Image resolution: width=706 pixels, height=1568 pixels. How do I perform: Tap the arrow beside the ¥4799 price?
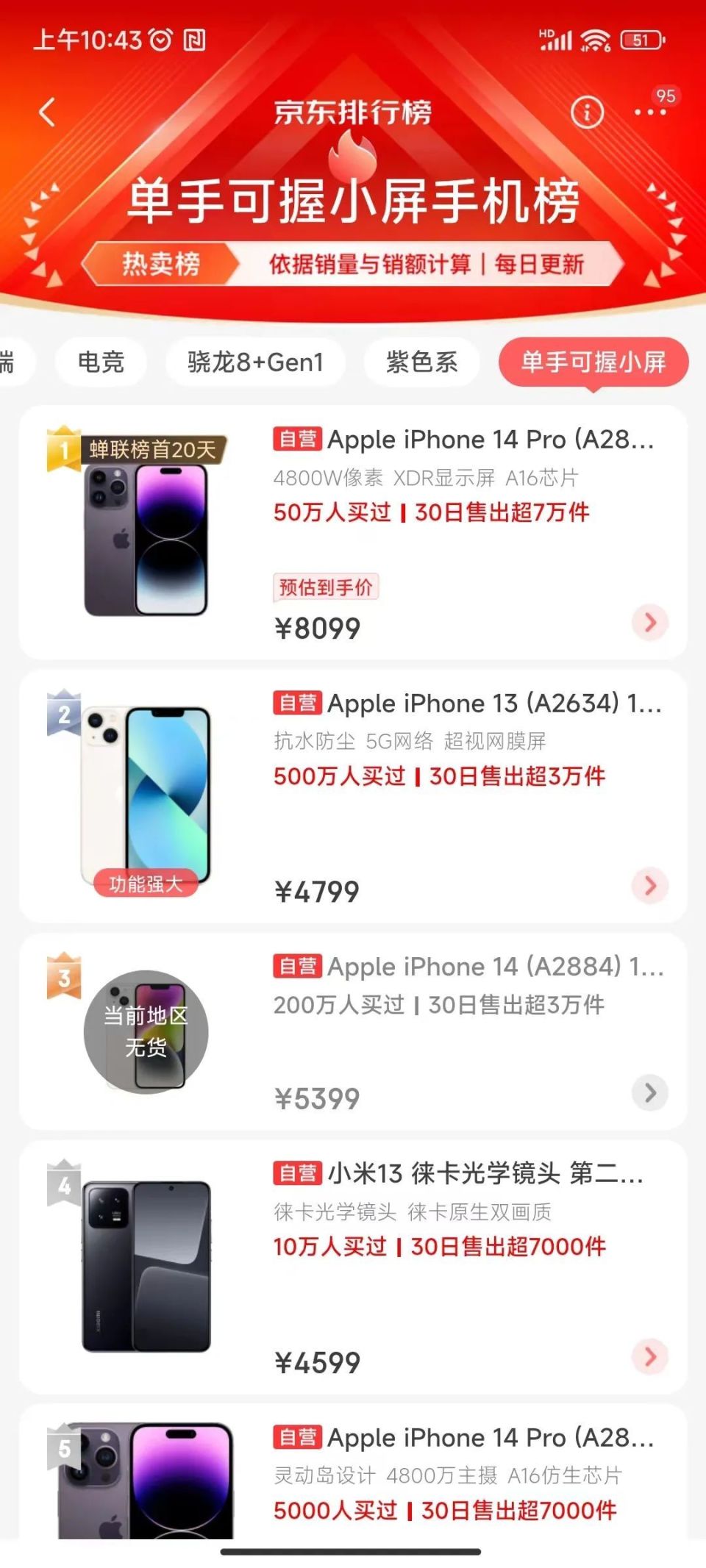650,885
